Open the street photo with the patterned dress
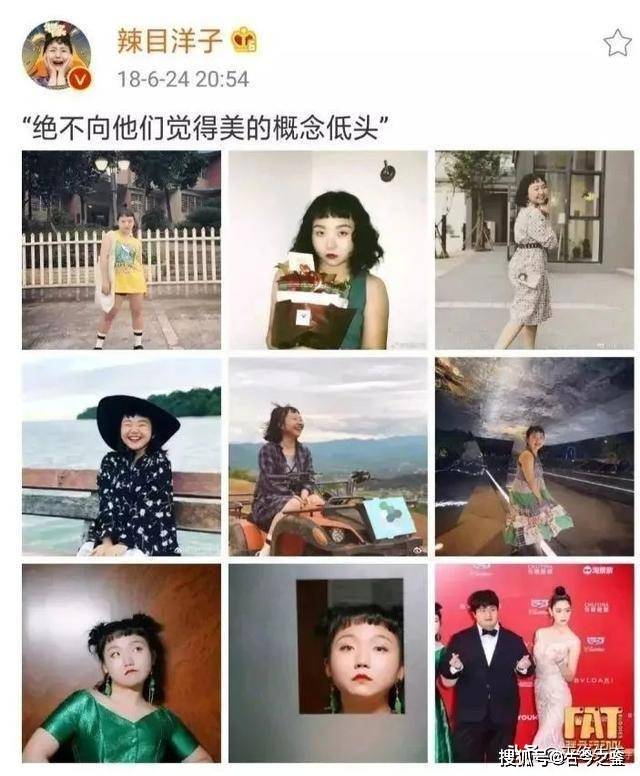This screenshot has width=640, height=776. click(x=534, y=250)
